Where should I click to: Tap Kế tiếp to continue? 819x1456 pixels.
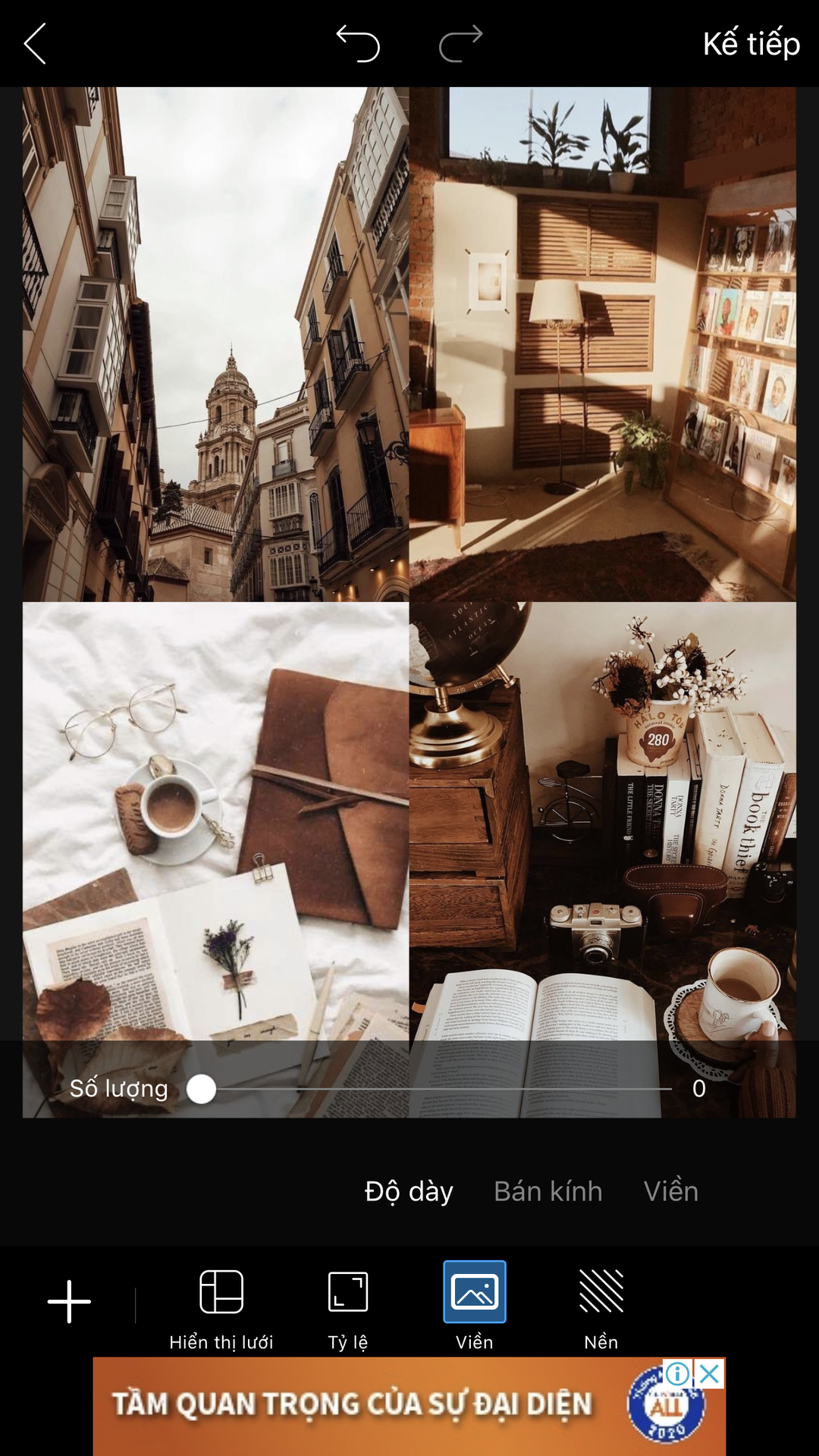(x=751, y=44)
